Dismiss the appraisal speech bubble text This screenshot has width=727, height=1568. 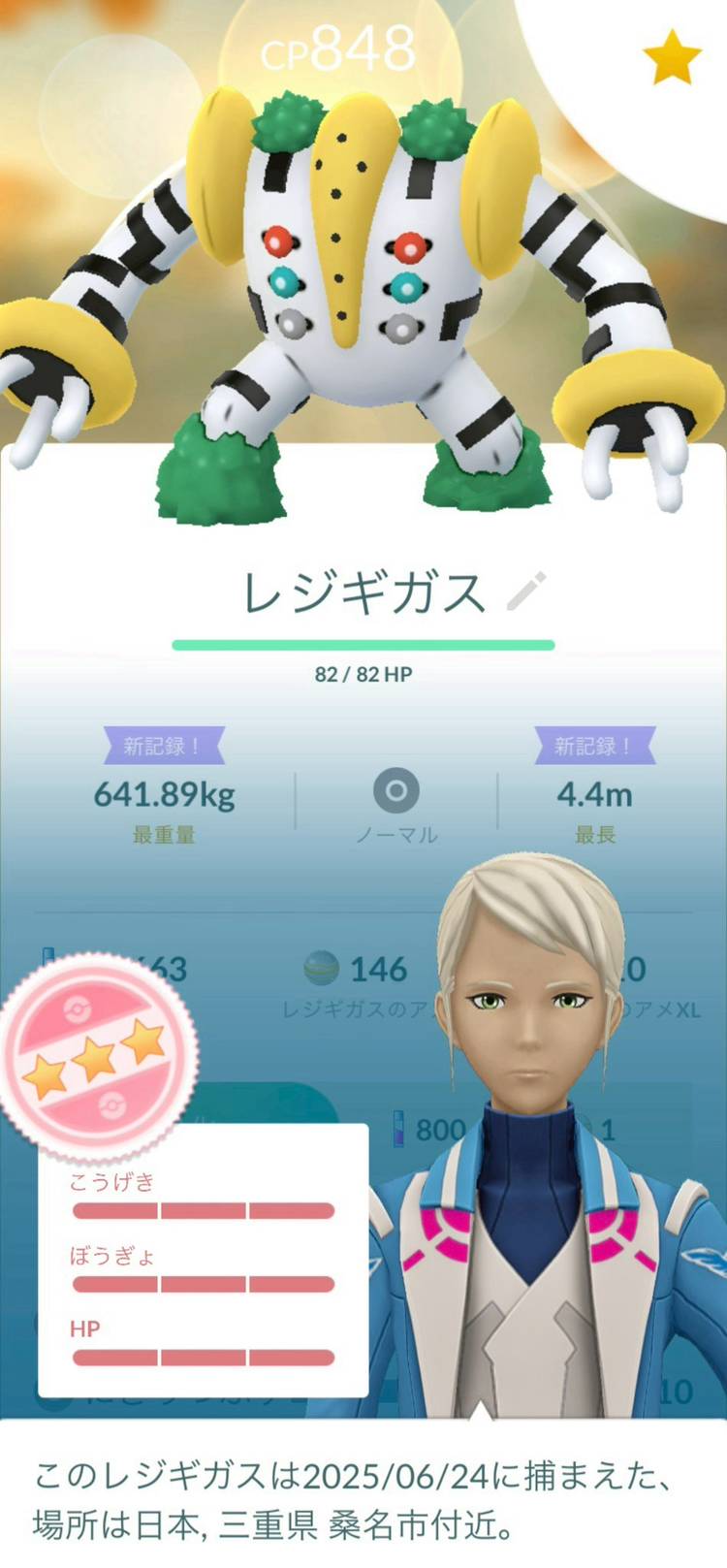click(x=363, y=1499)
